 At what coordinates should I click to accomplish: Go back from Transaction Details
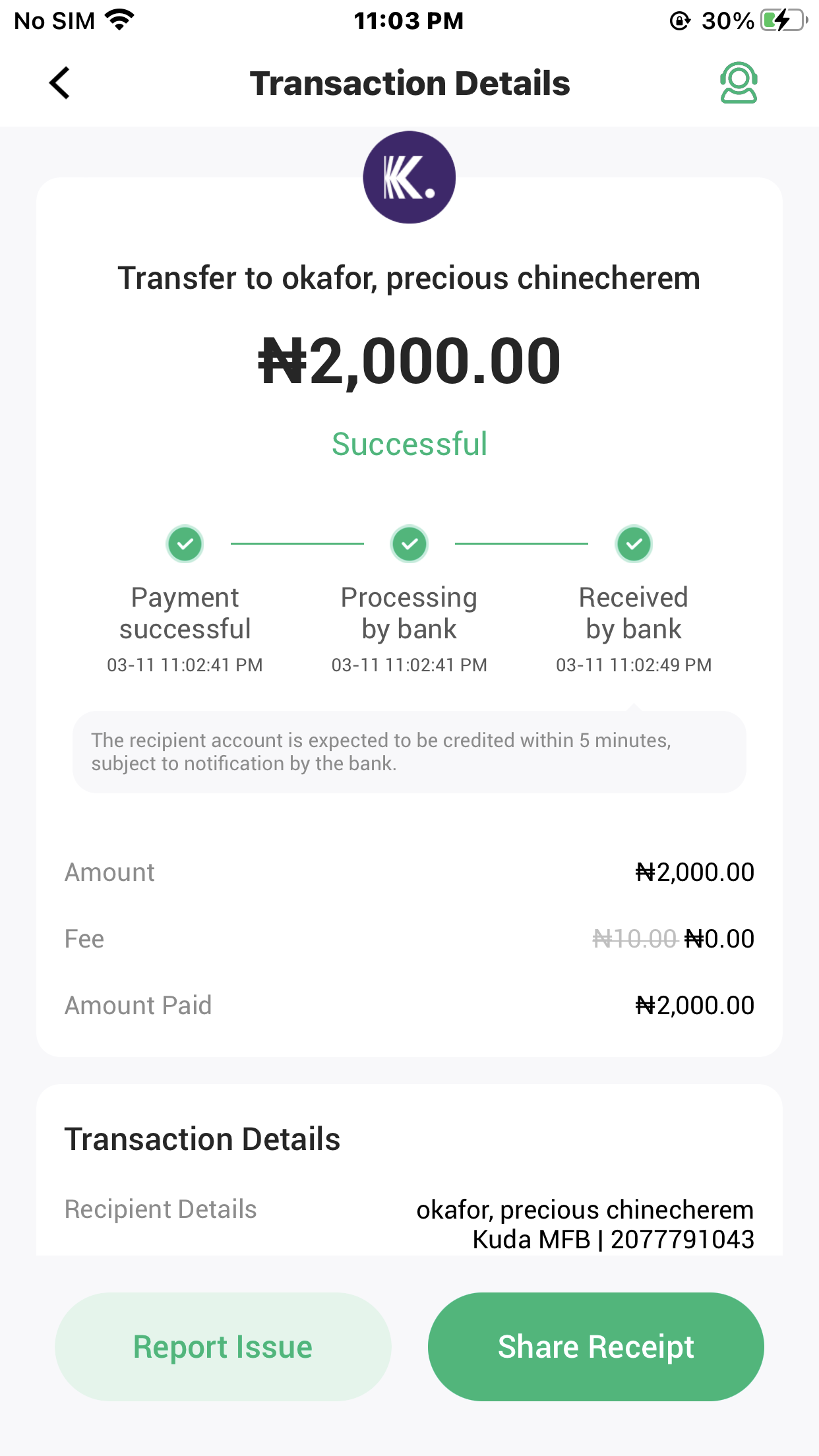[x=59, y=83]
